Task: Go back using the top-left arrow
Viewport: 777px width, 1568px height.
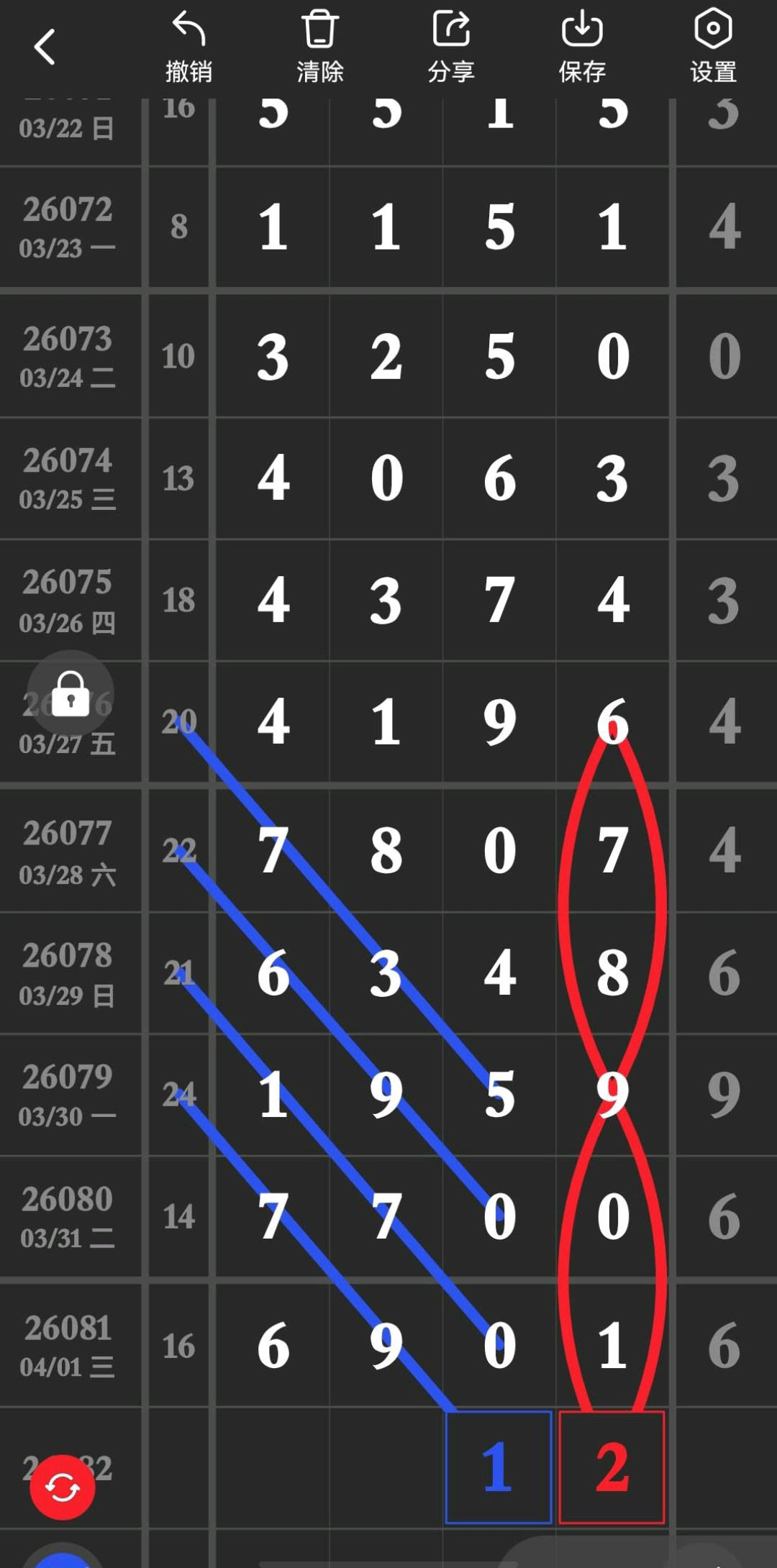Action: pyautogui.click(x=45, y=47)
